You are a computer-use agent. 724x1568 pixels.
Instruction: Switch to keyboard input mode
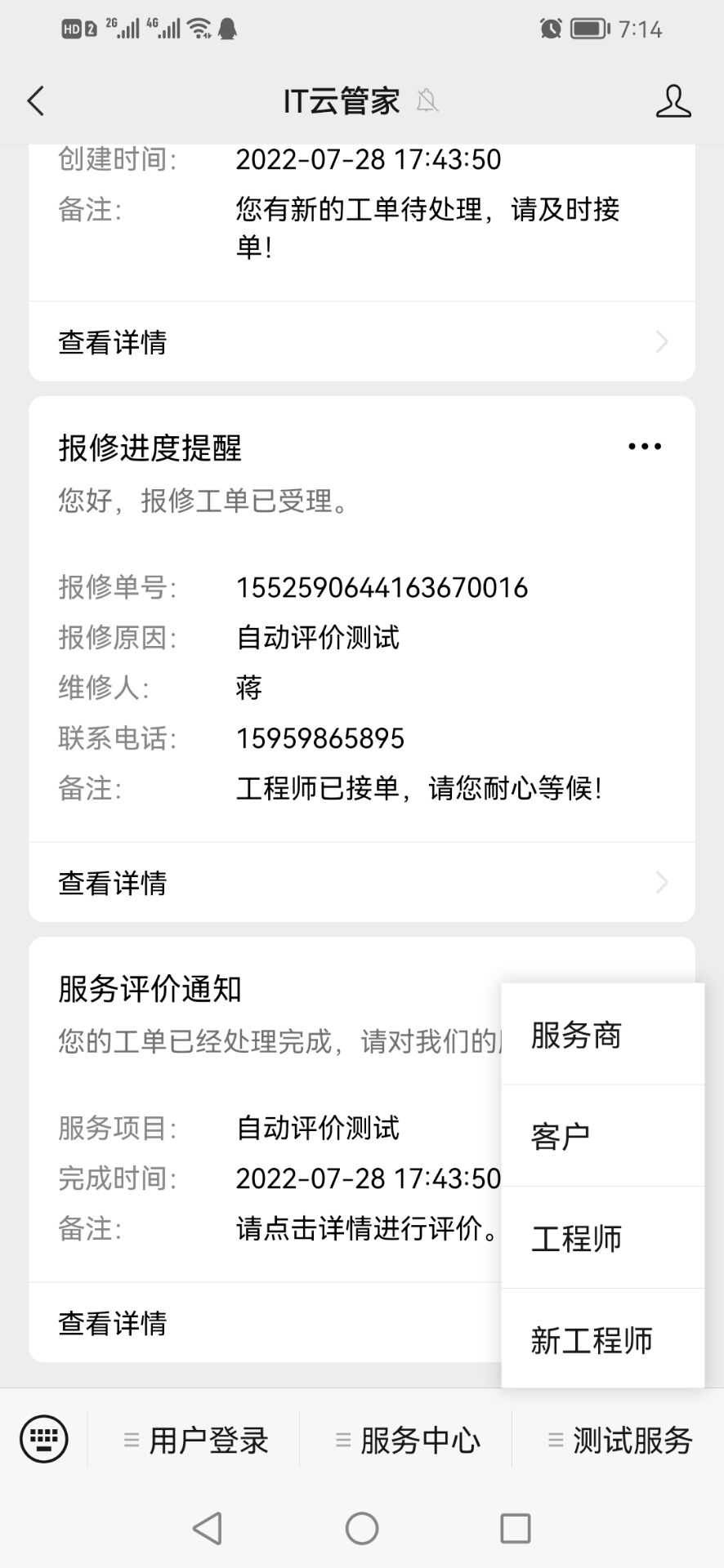pyautogui.click(x=44, y=1439)
